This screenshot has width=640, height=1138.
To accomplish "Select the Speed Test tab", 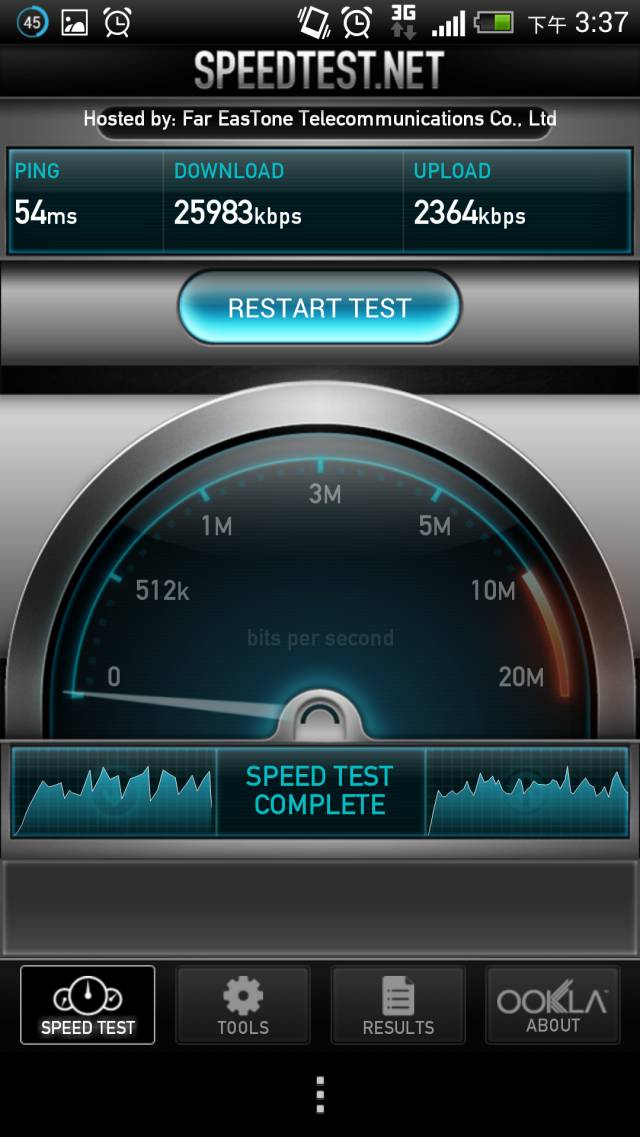I will pos(88,1005).
